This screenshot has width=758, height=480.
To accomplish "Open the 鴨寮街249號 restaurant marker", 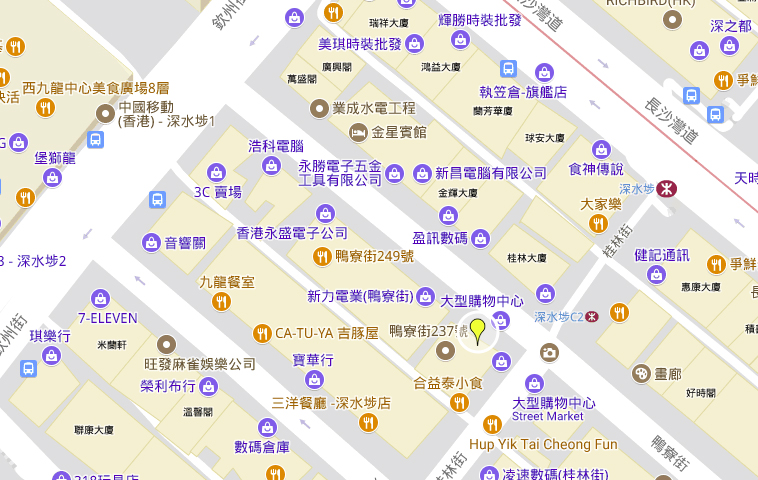I will (x=322, y=257).
